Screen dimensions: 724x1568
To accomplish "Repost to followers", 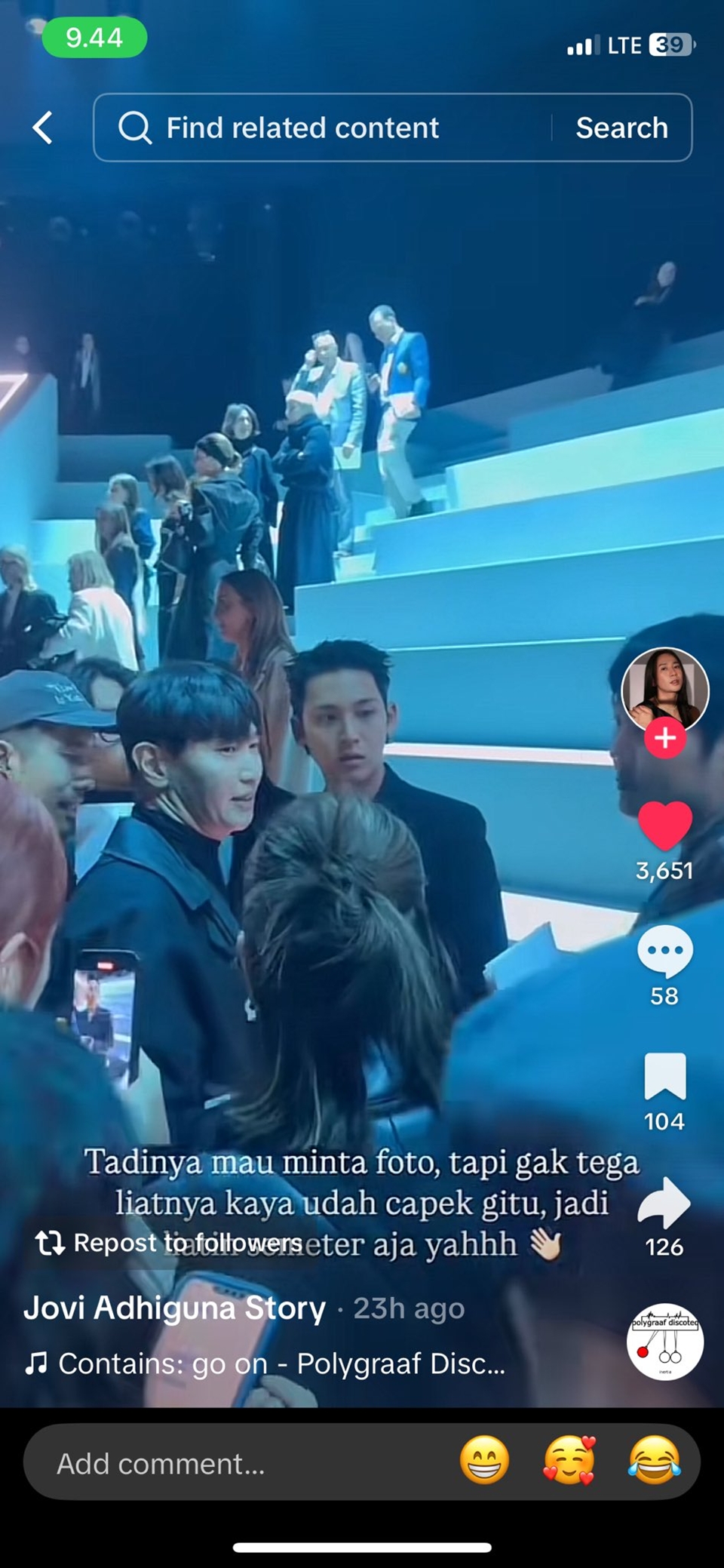I will point(170,1243).
